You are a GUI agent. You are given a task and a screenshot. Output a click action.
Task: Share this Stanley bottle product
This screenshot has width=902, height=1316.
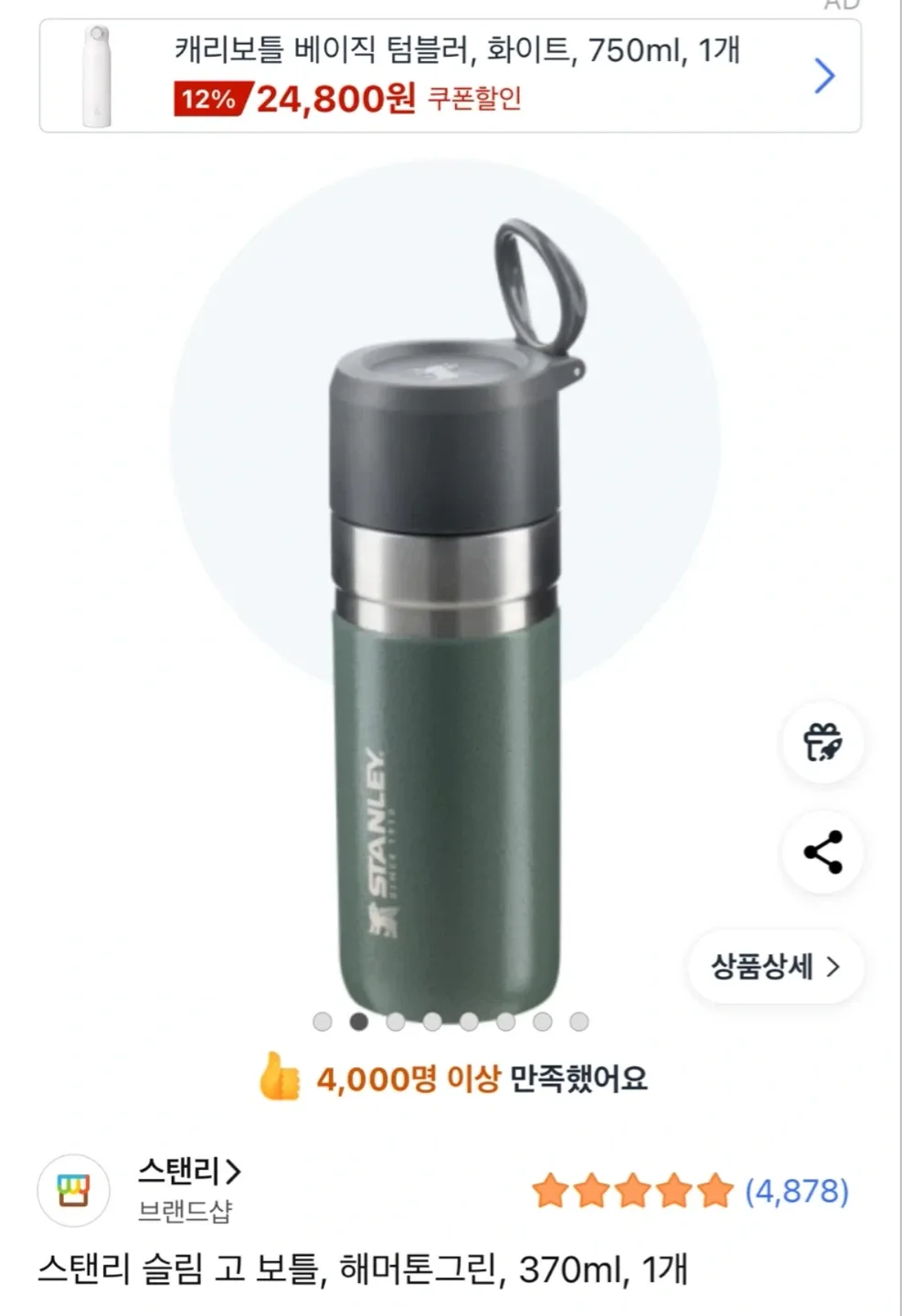(x=822, y=853)
